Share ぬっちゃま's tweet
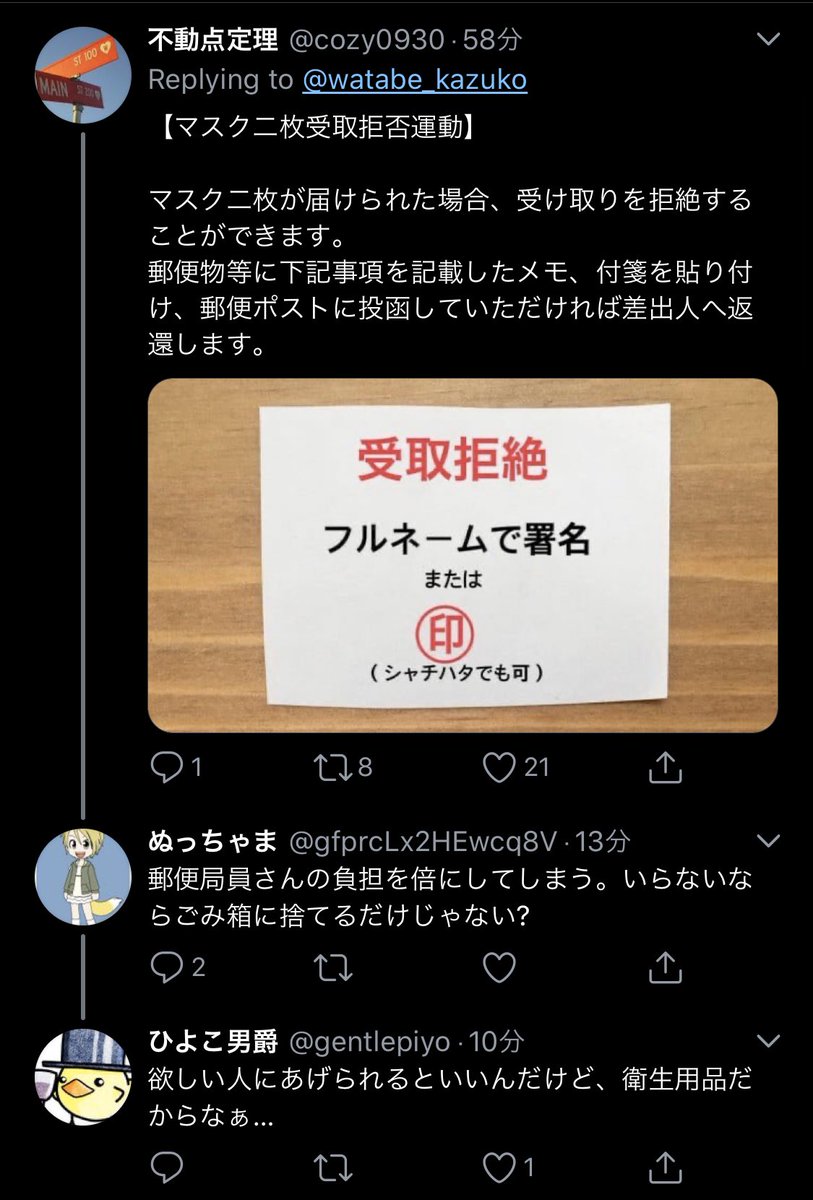This screenshot has width=813, height=1200. click(x=665, y=967)
